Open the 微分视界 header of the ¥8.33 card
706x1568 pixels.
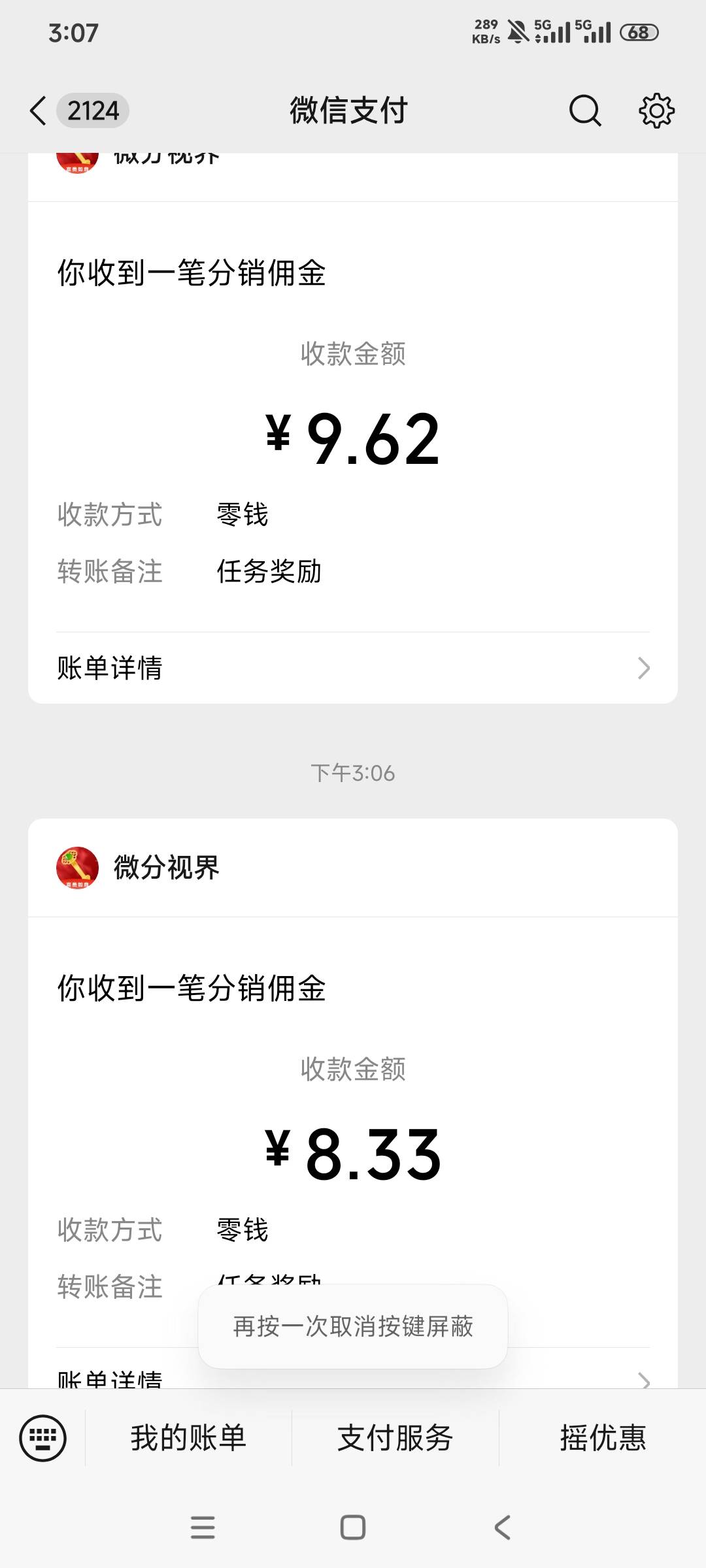[x=353, y=868]
